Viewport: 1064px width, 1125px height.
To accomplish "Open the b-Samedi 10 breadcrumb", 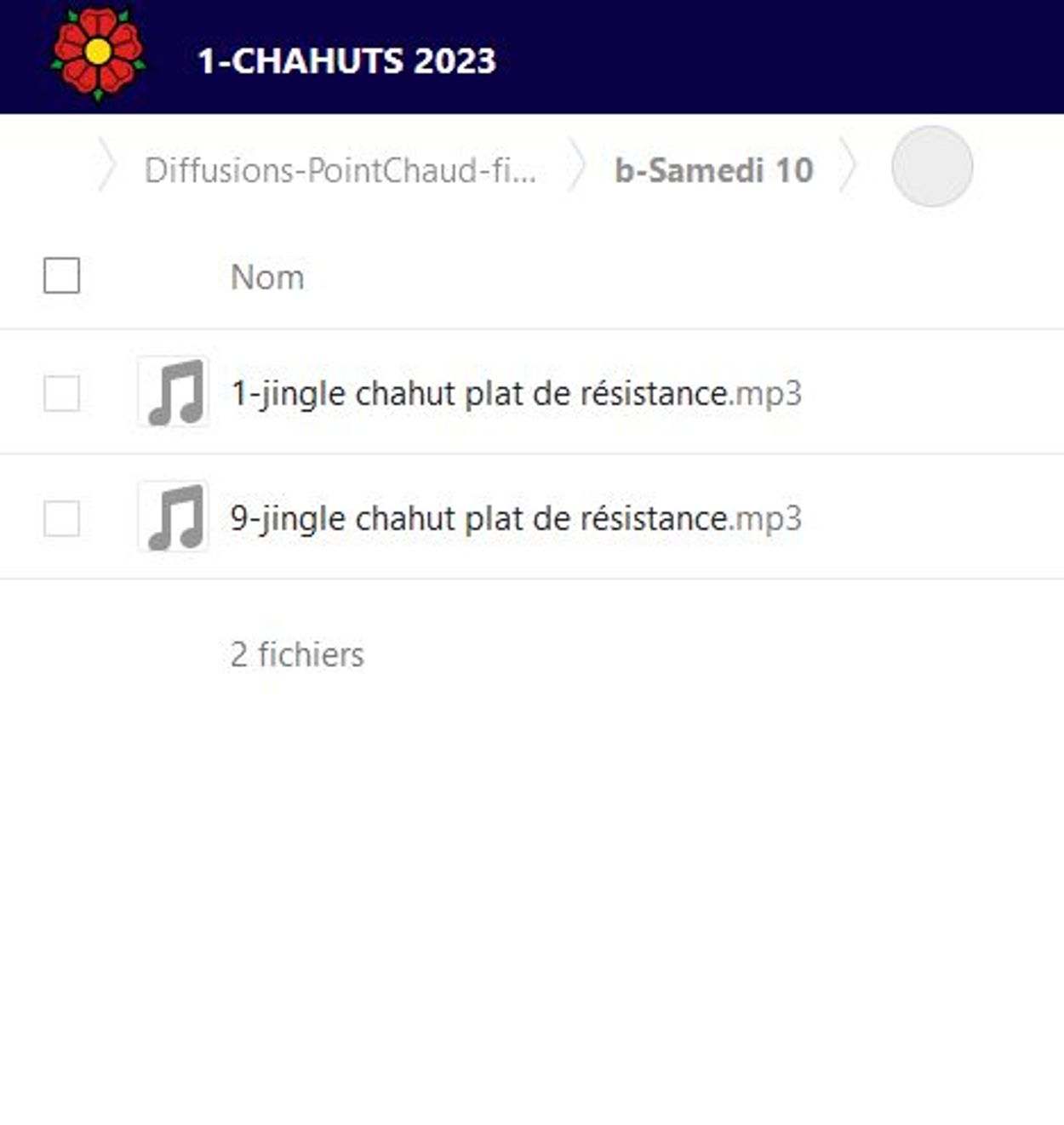I will point(713,170).
